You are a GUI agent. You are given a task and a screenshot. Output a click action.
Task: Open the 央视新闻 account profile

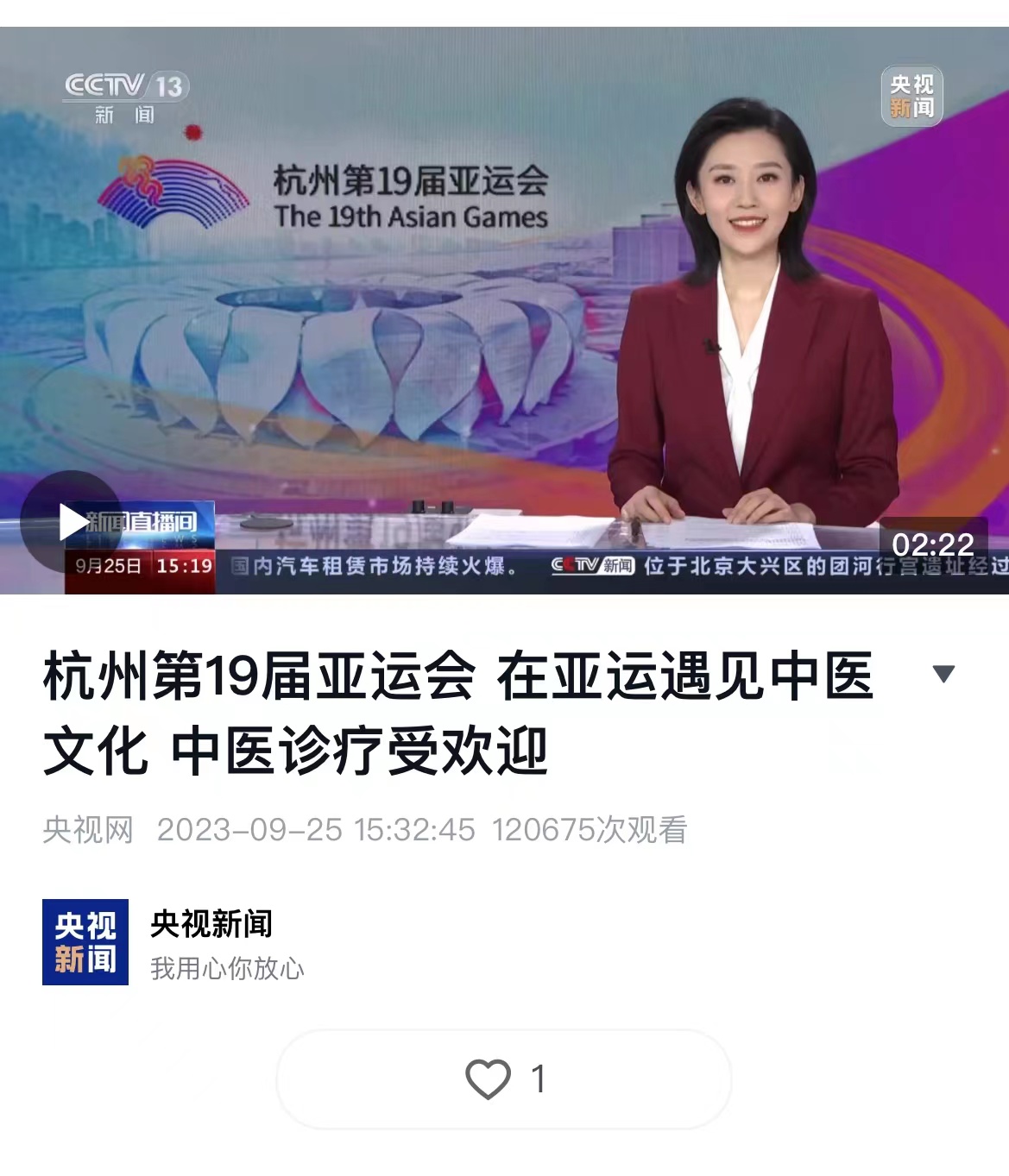[85, 942]
